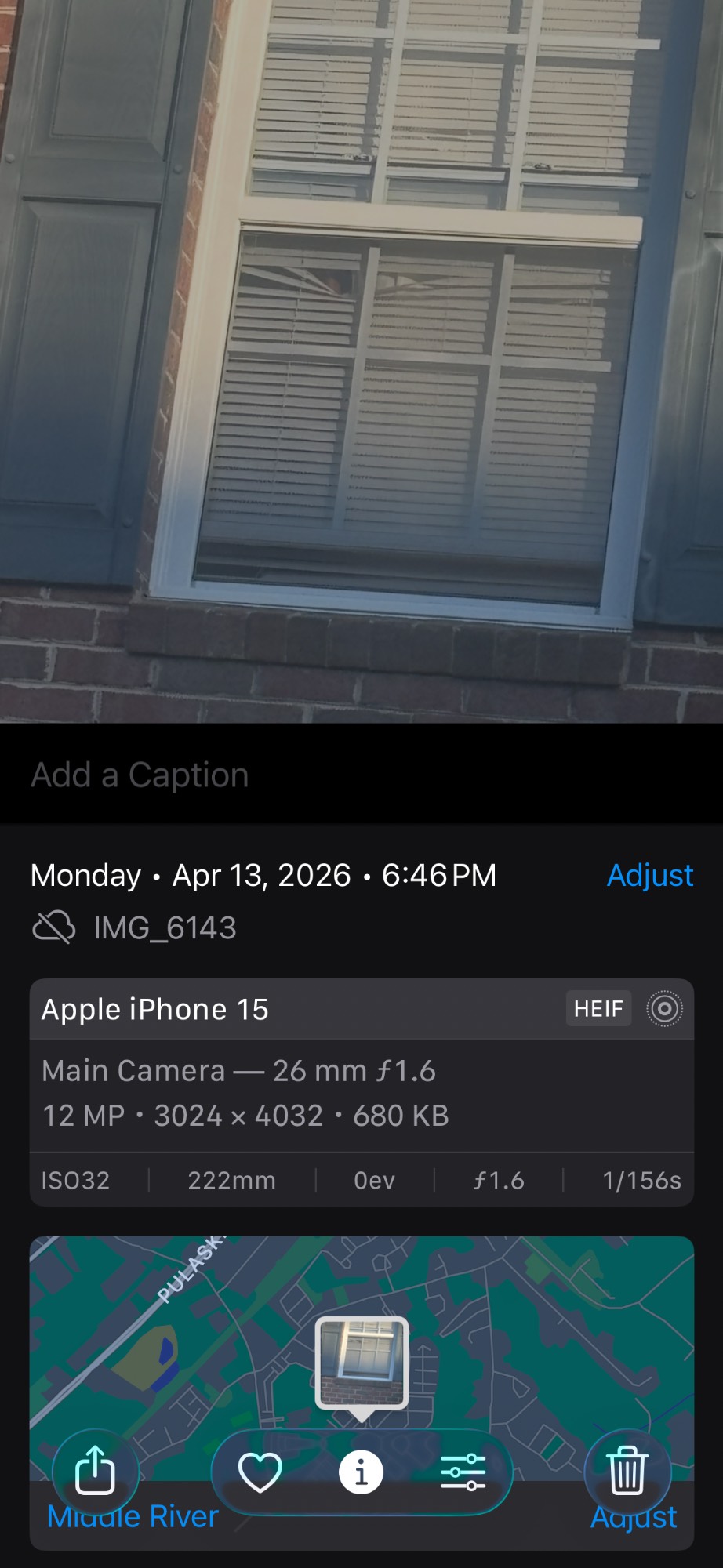
Task: Share this photo
Action: (x=95, y=1472)
